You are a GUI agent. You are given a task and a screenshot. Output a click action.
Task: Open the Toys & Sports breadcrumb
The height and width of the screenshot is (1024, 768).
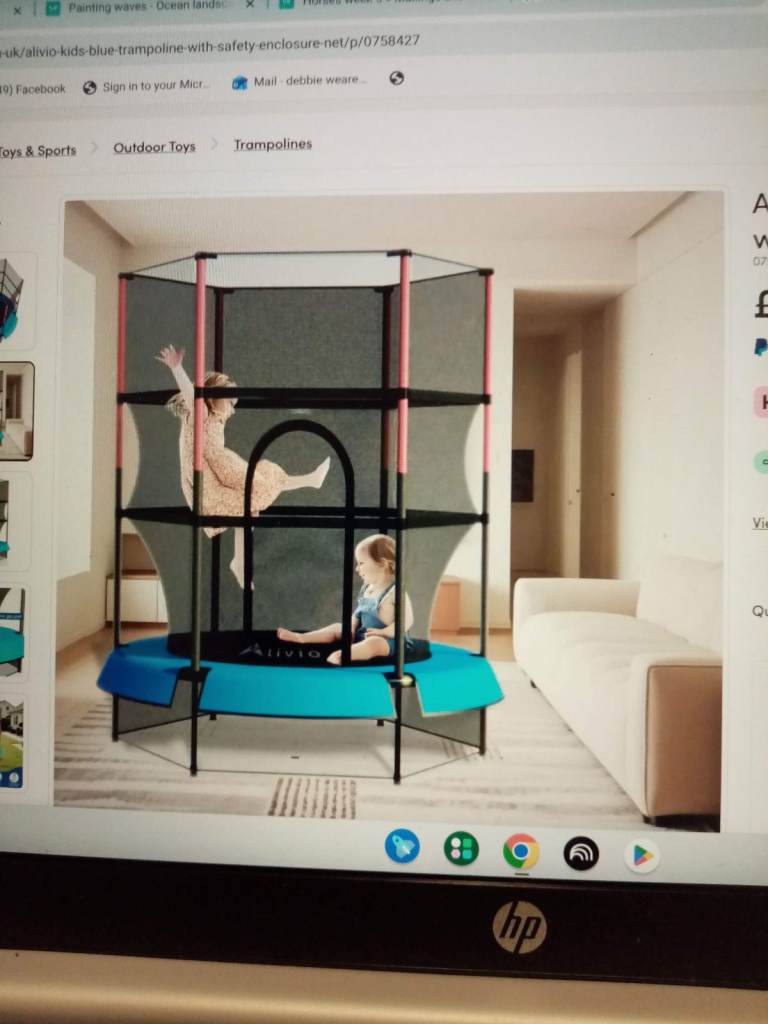click(x=37, y=151)
